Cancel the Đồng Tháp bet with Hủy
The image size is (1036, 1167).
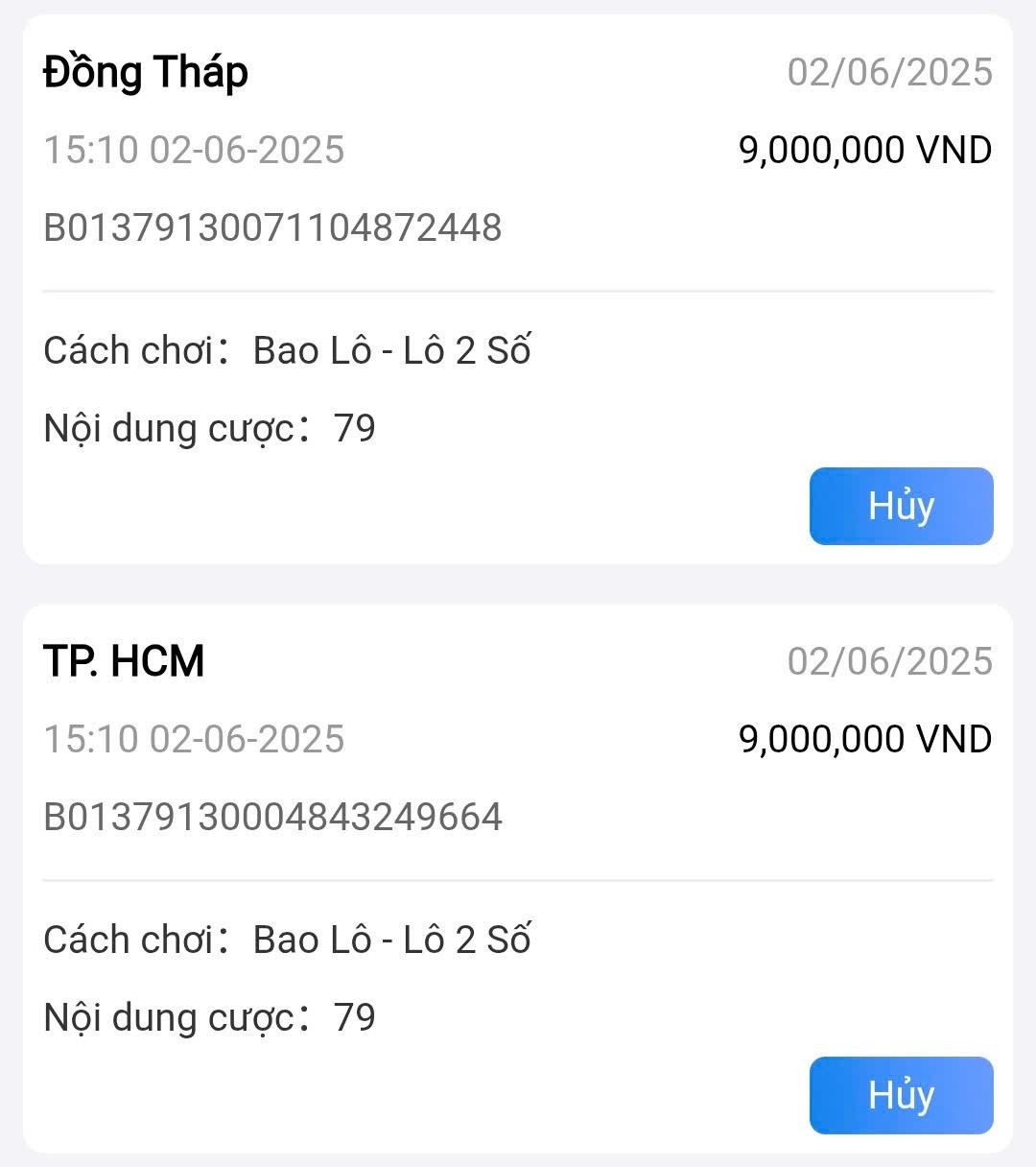tap(901, 506)
